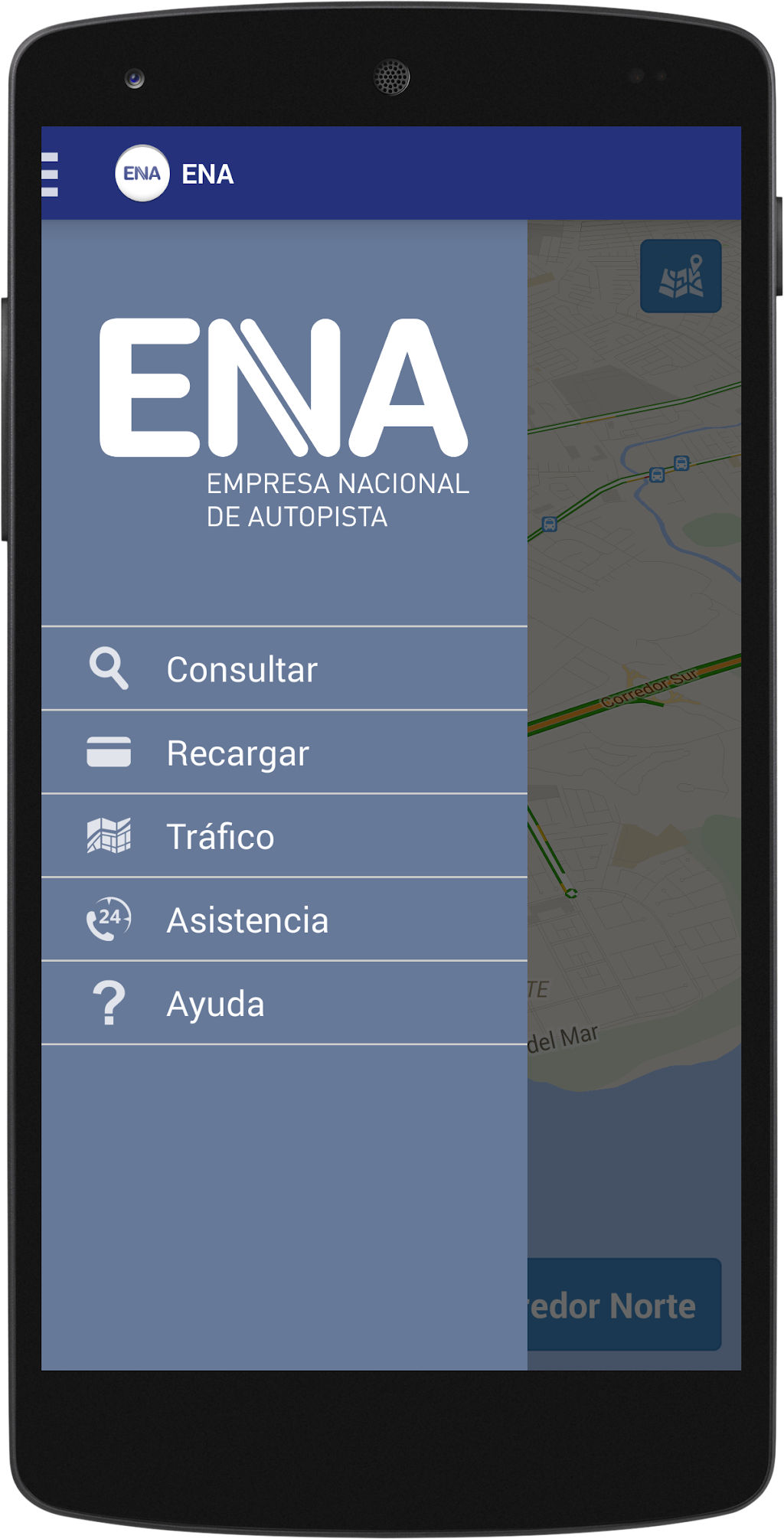Go to Tráfico section
784x1539 pixels.
[x=283, y=836]
